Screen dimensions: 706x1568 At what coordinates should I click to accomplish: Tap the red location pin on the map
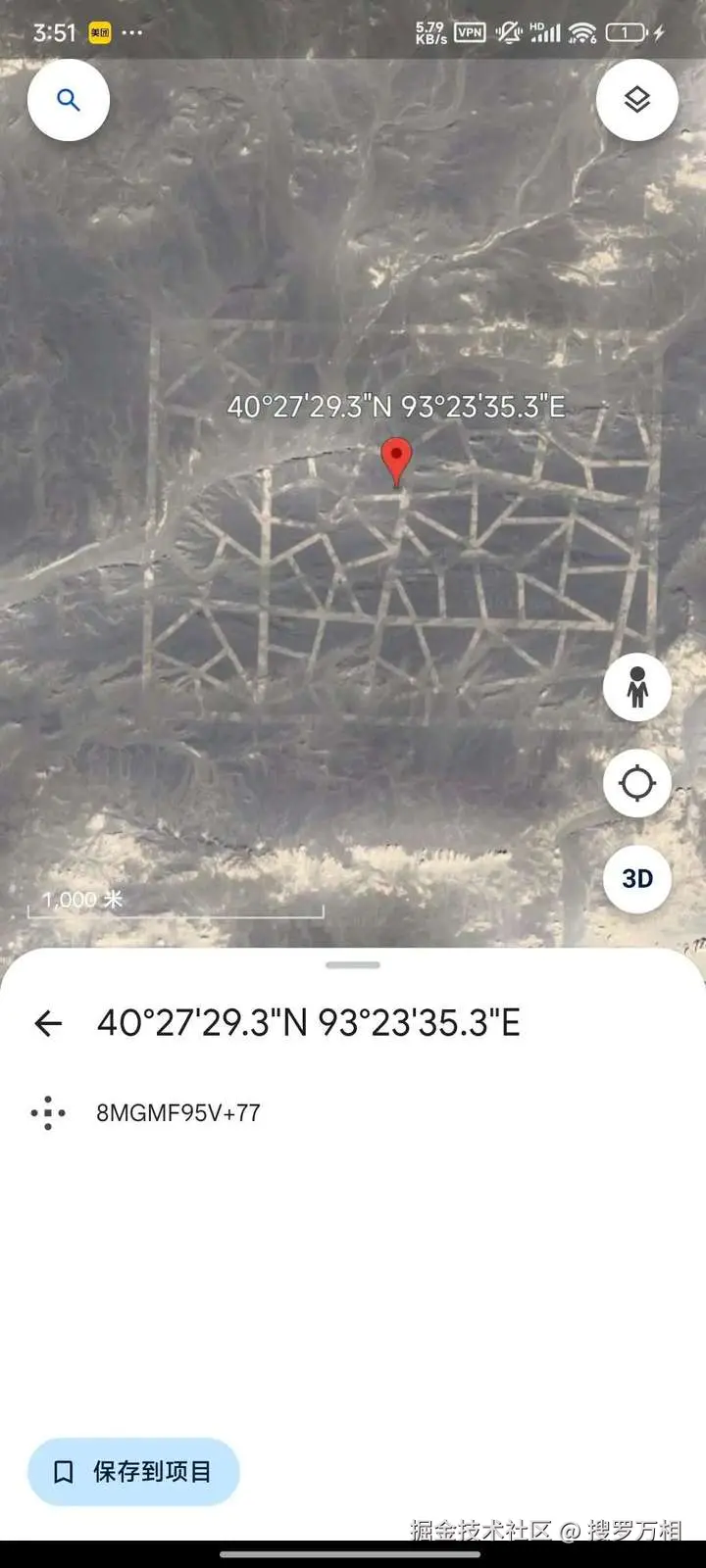[x=396, y=459]
